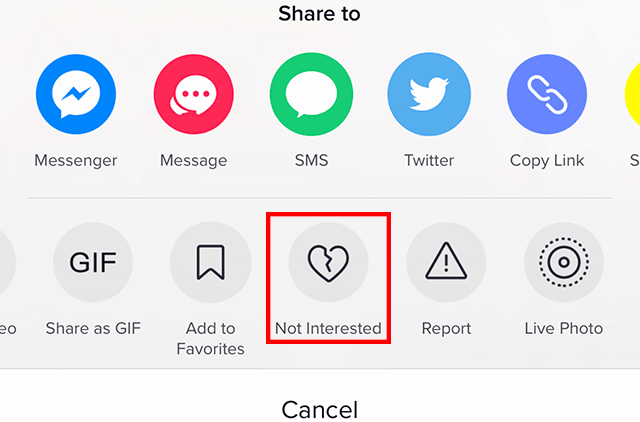The width and height of the screenshot is (640, 422).
Task: Copy Link to this video
Action: (x=546, y=94)
